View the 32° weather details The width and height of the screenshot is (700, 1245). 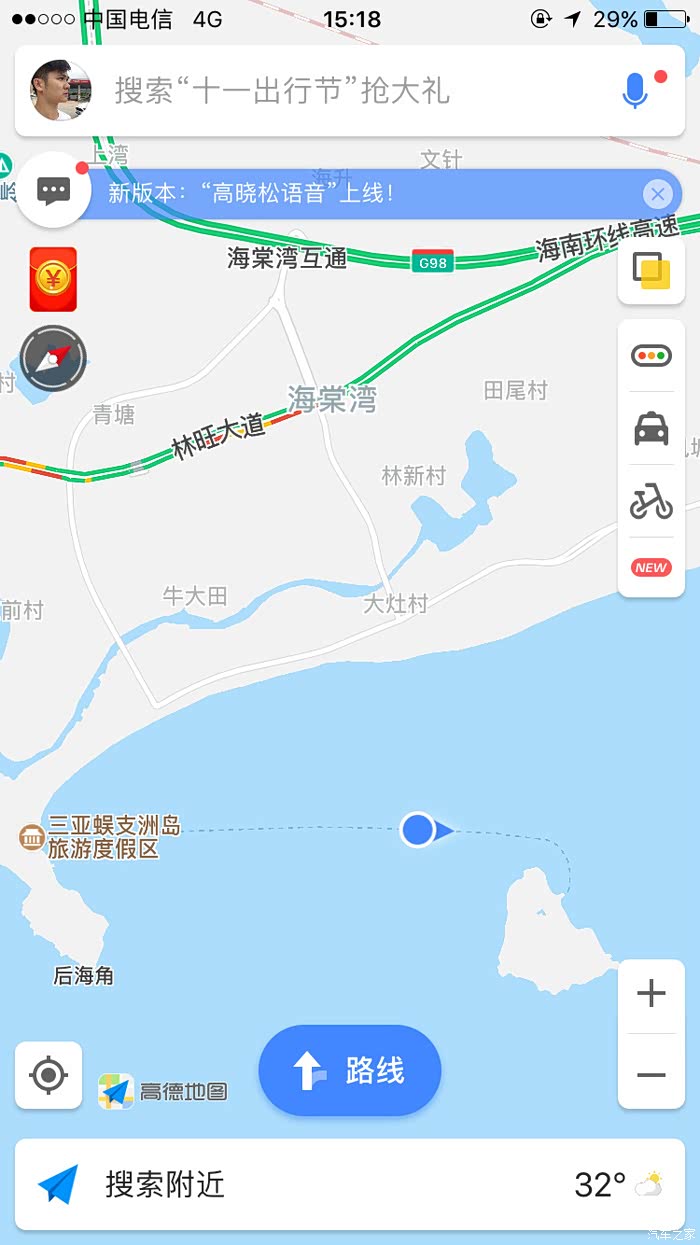click(x=618, y=1185)
